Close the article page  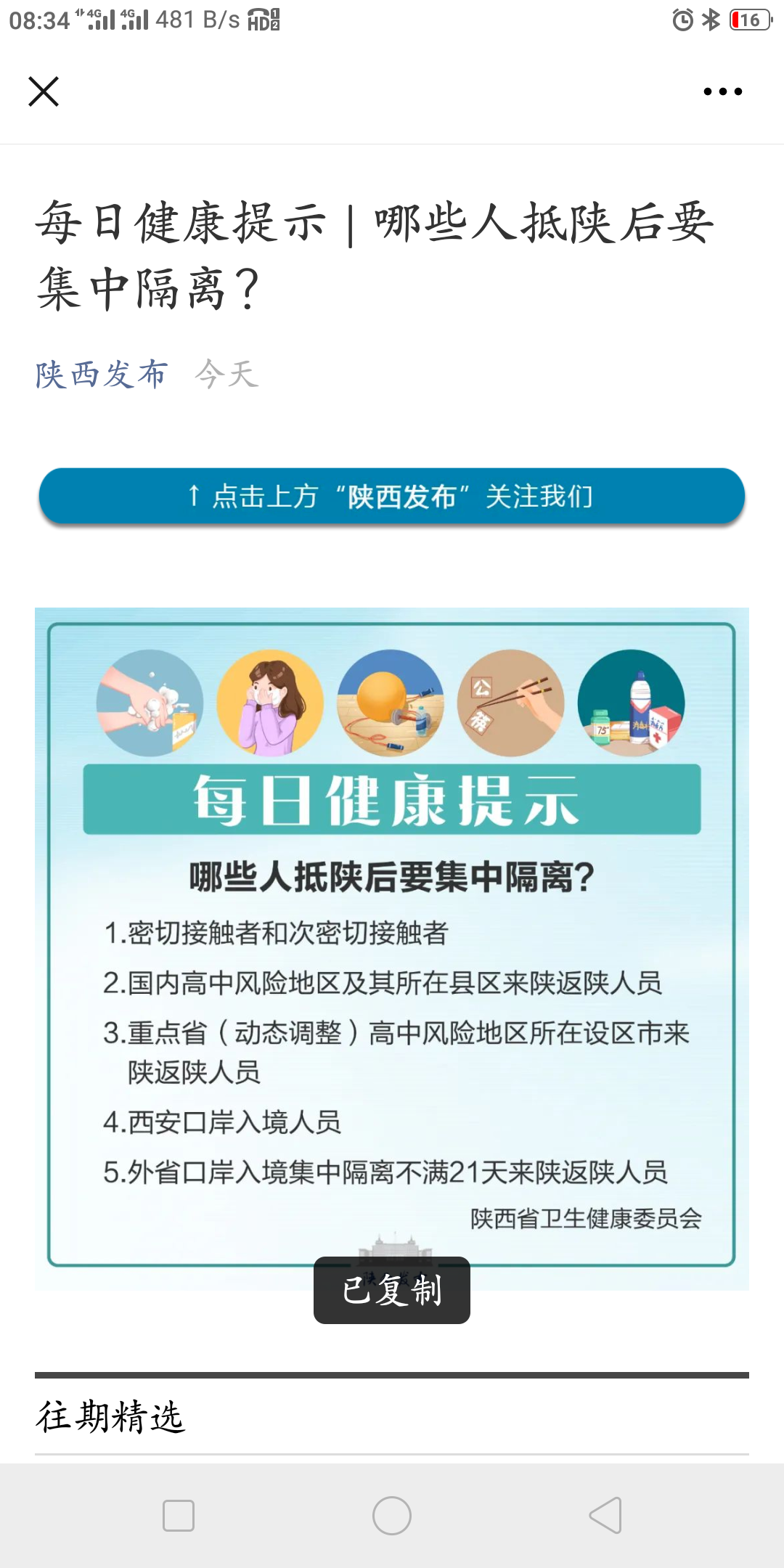44,91
